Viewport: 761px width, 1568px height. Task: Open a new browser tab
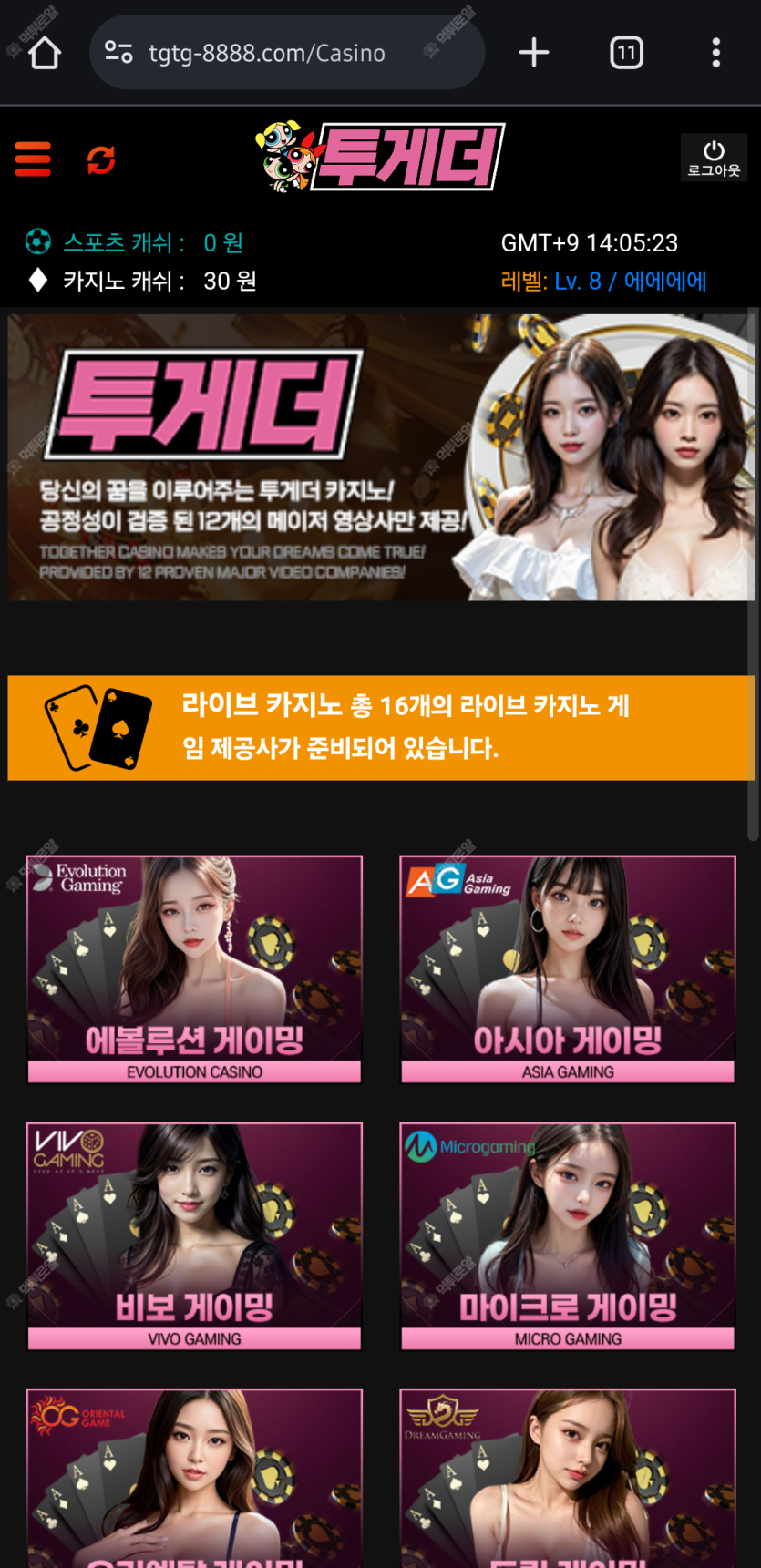[533, 53]
